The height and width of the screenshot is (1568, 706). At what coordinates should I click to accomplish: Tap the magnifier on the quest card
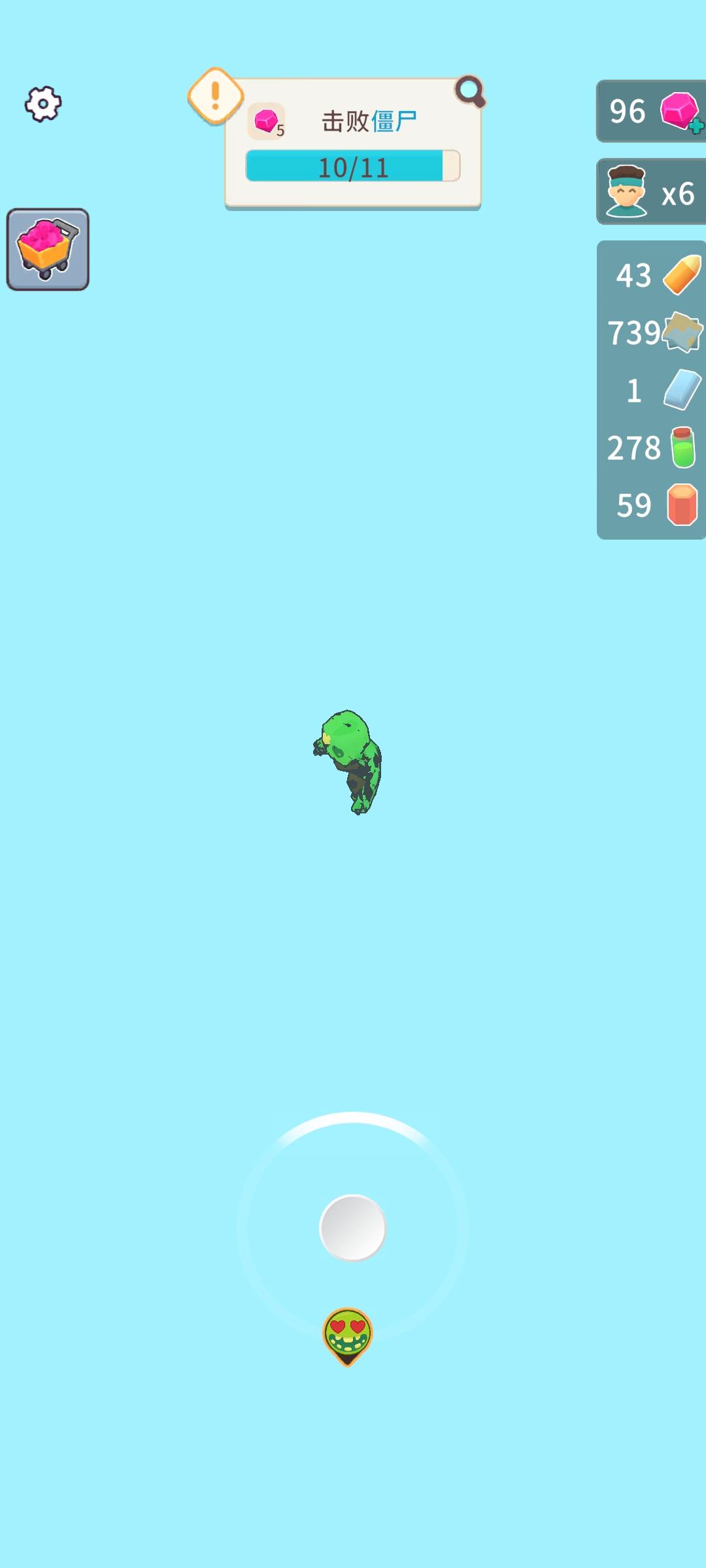(x=470, y=91)
